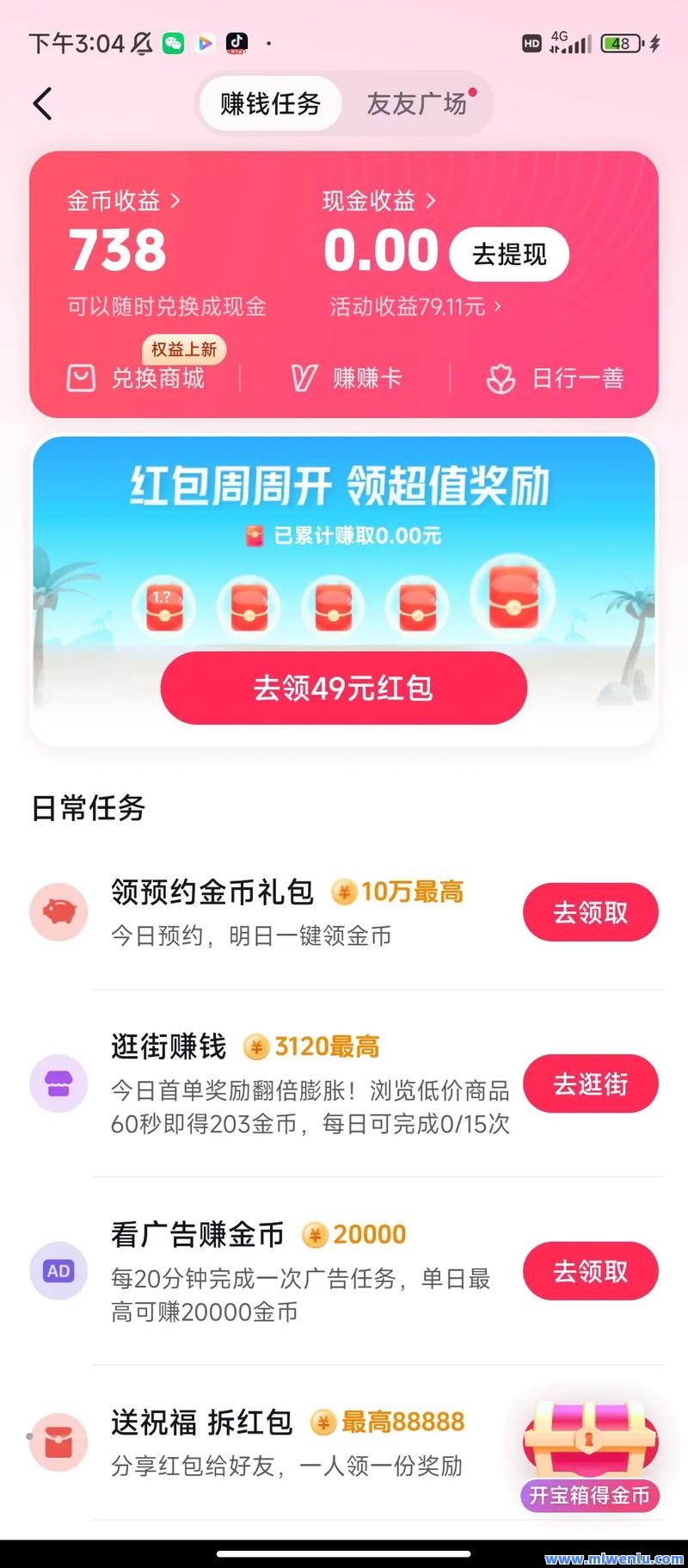Open the first 1.2 red packet in the banner

pyautogui.click(x=163, y=606)
